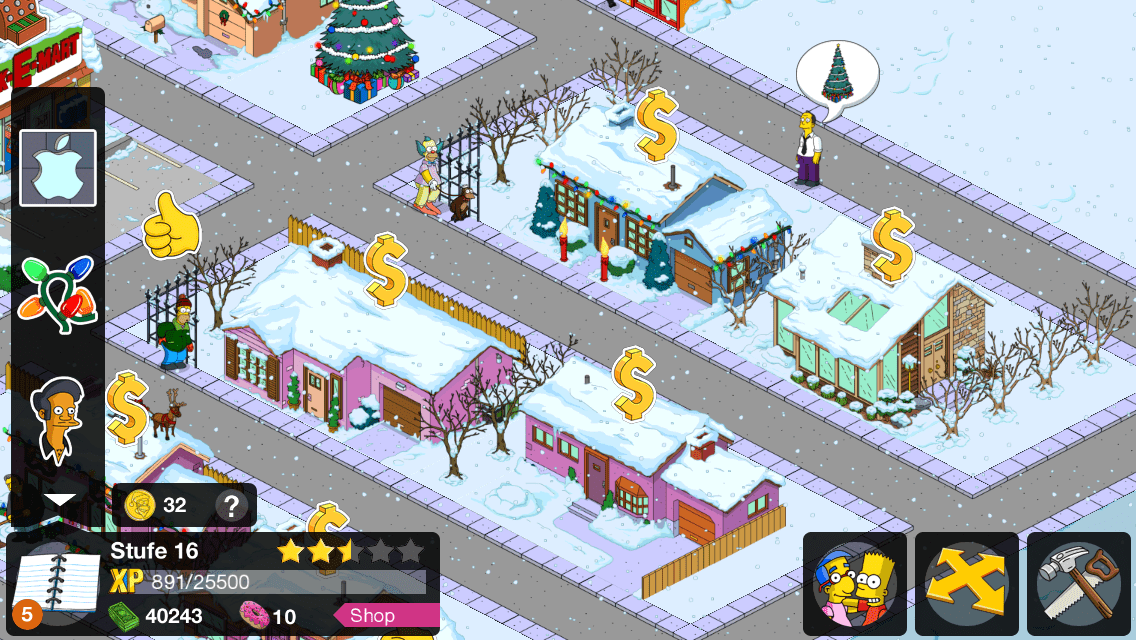Screen dimensions: 1136x640
Task: Open the build menu with hammer and saw
Action: coord(1079,583)
